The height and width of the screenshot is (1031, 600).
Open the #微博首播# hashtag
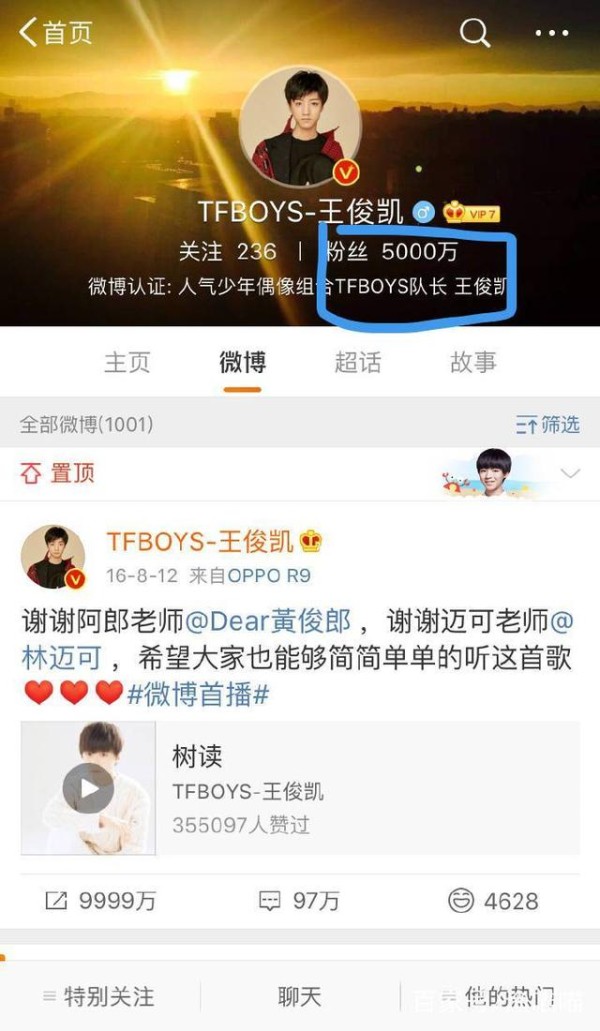199,693
